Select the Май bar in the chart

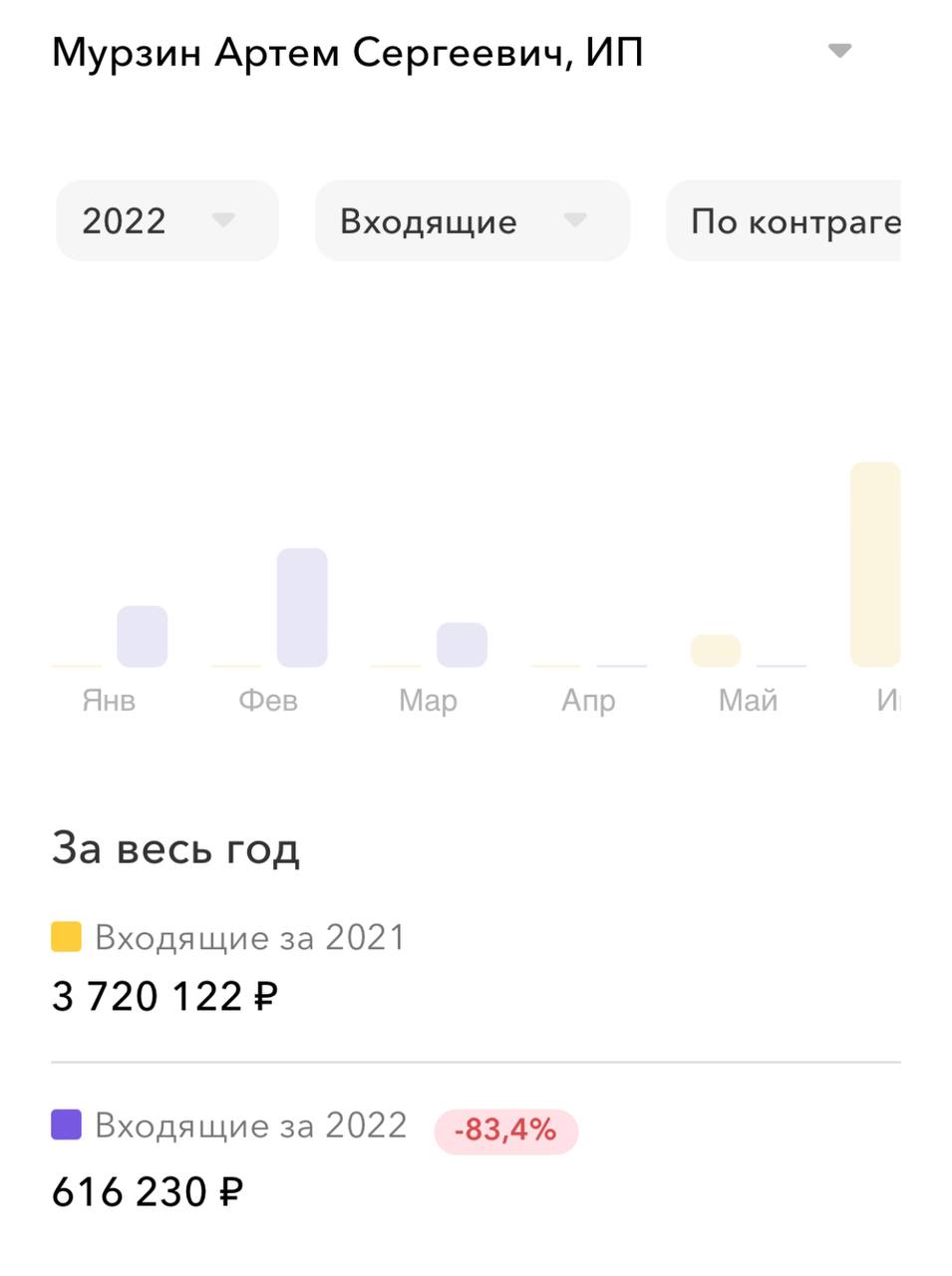pyautogui.click(x=716, y=651)
